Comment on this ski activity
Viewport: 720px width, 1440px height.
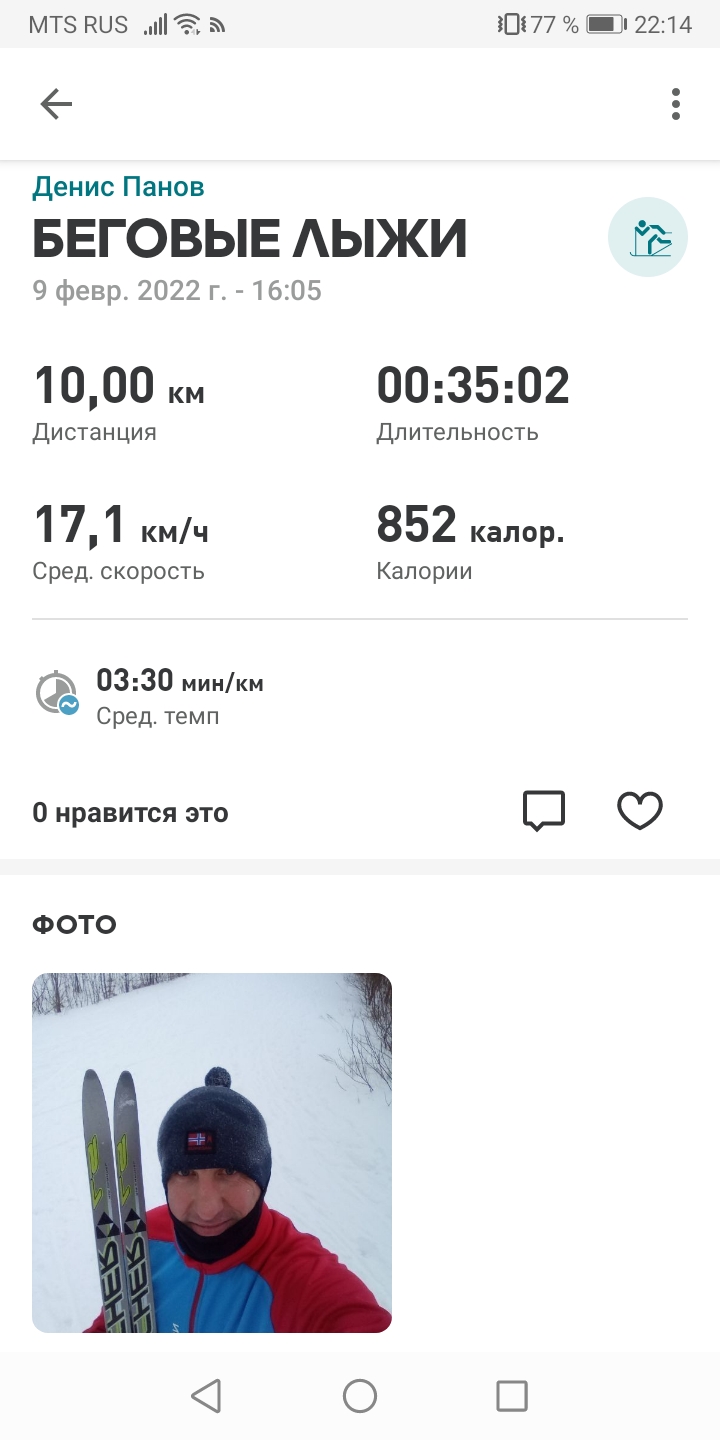click(x=544, y=810)
